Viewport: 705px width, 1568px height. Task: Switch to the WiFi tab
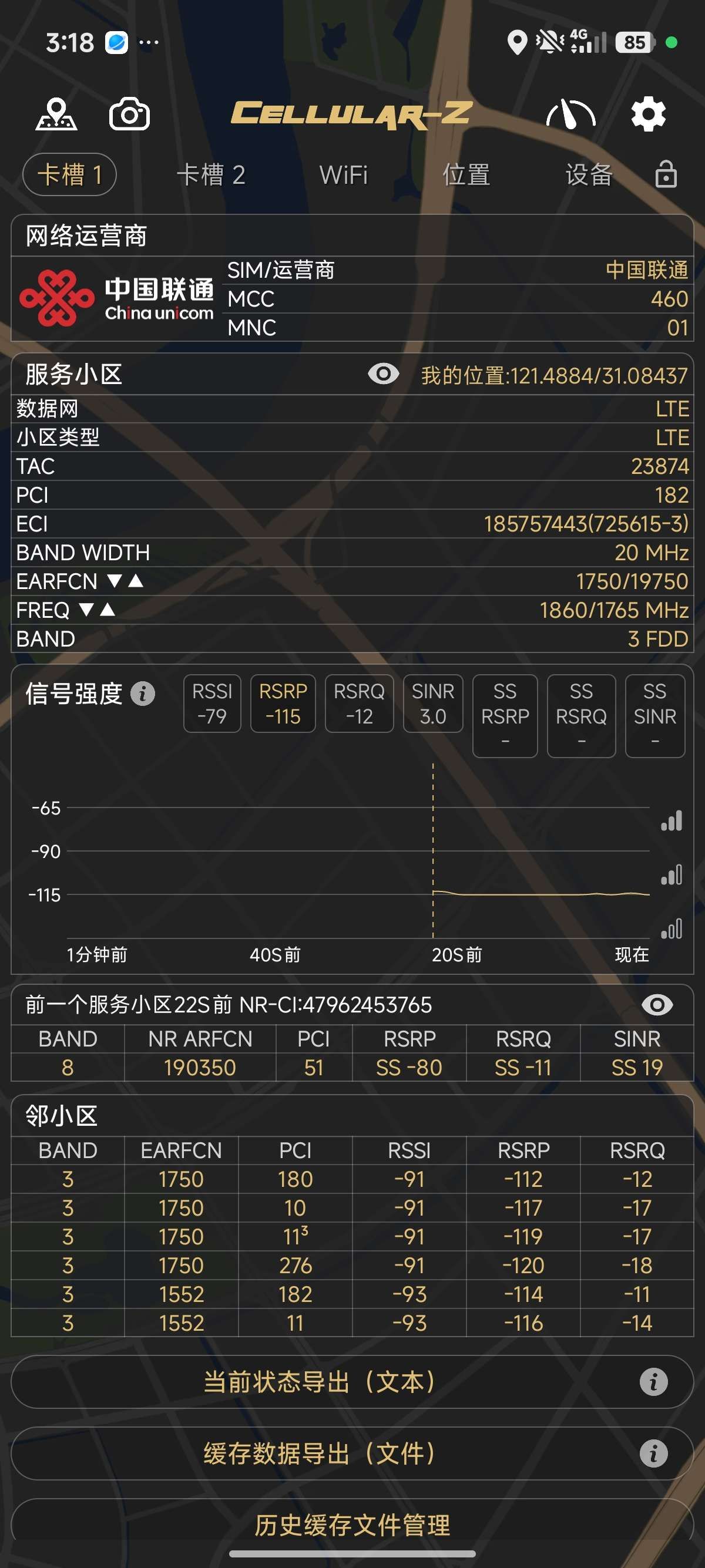click(343, 174)
